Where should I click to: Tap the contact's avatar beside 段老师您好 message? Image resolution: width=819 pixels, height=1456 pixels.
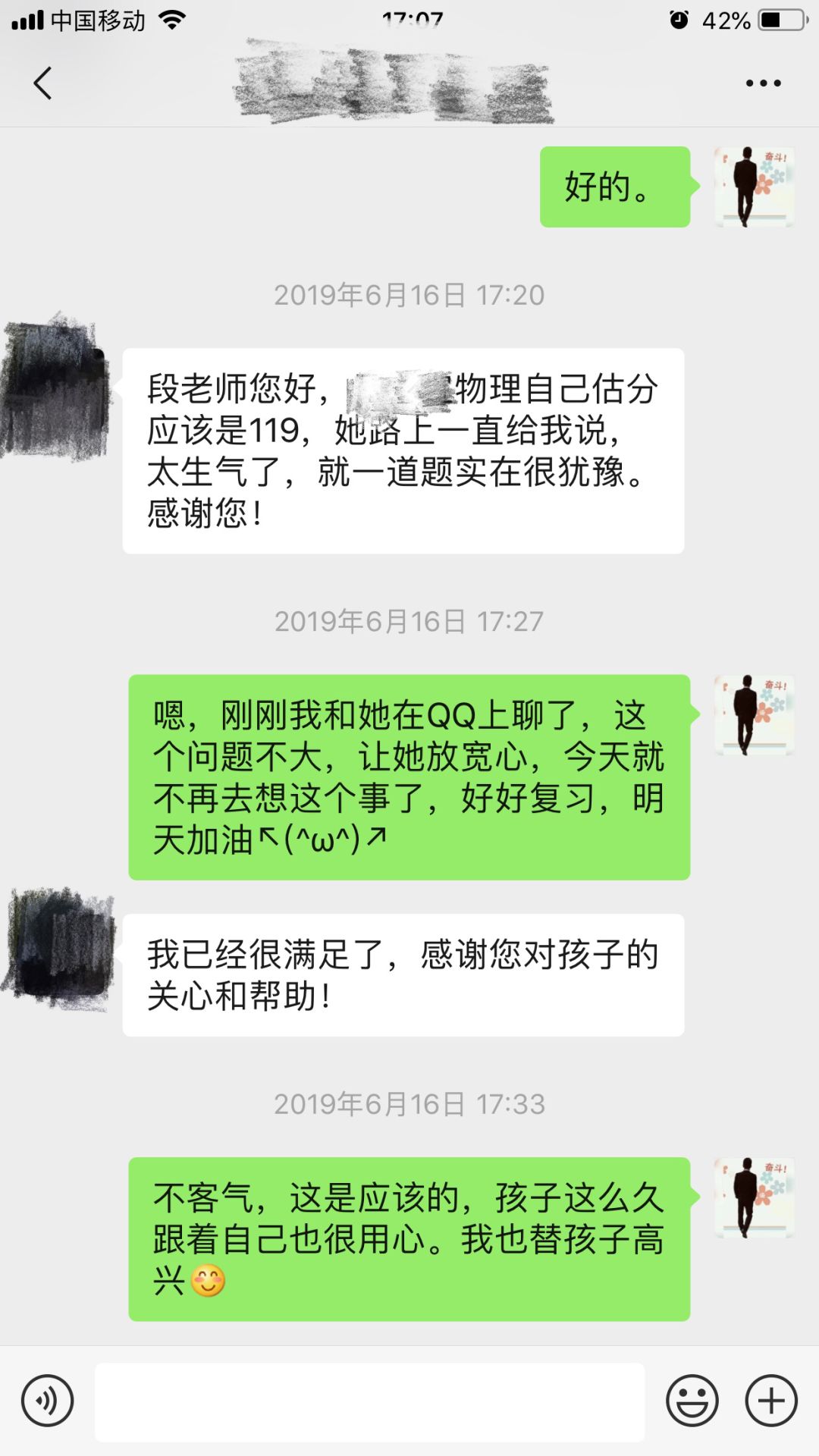[x=56, y=388]
